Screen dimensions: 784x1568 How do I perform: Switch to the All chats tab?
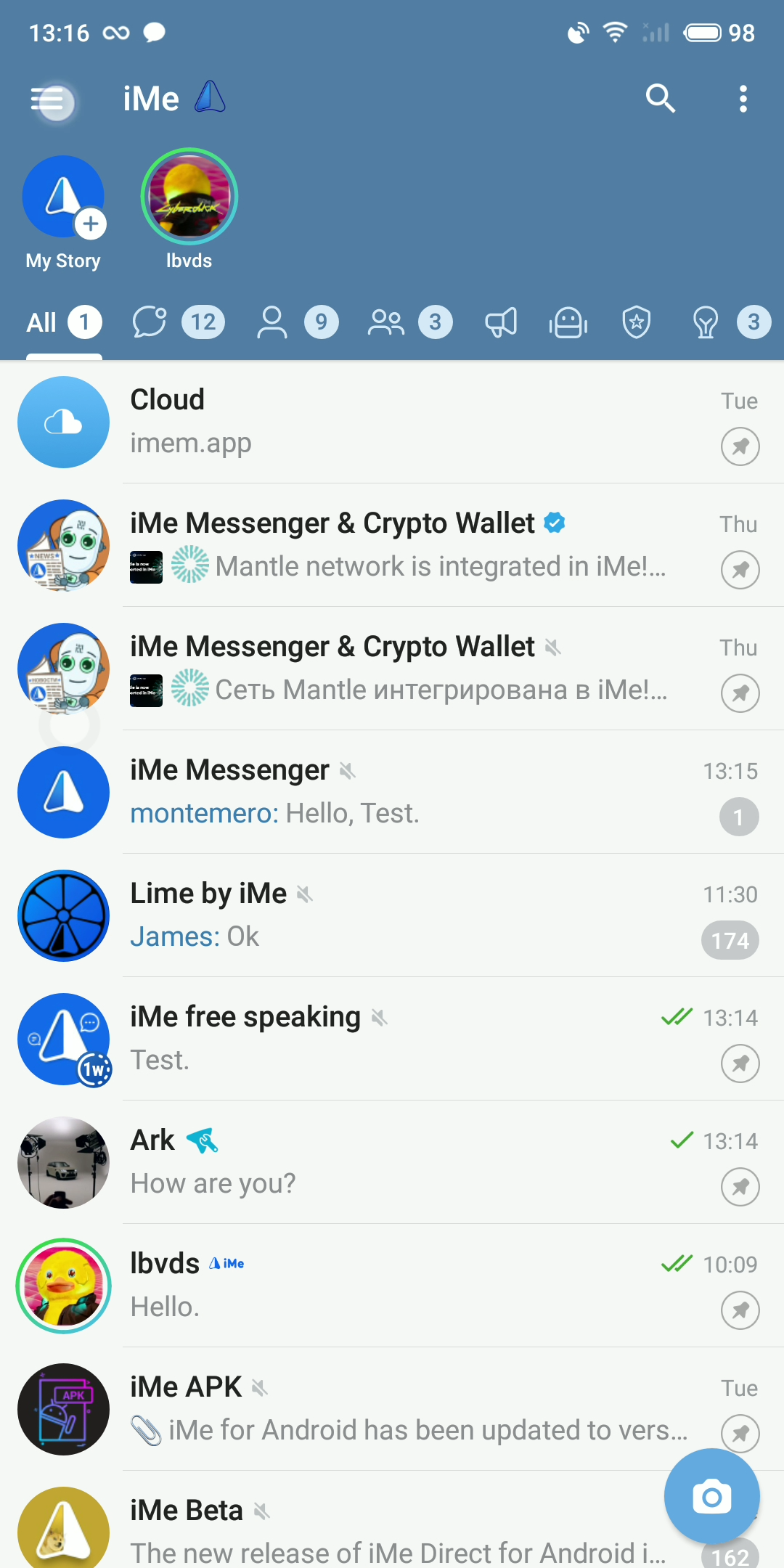63,322
